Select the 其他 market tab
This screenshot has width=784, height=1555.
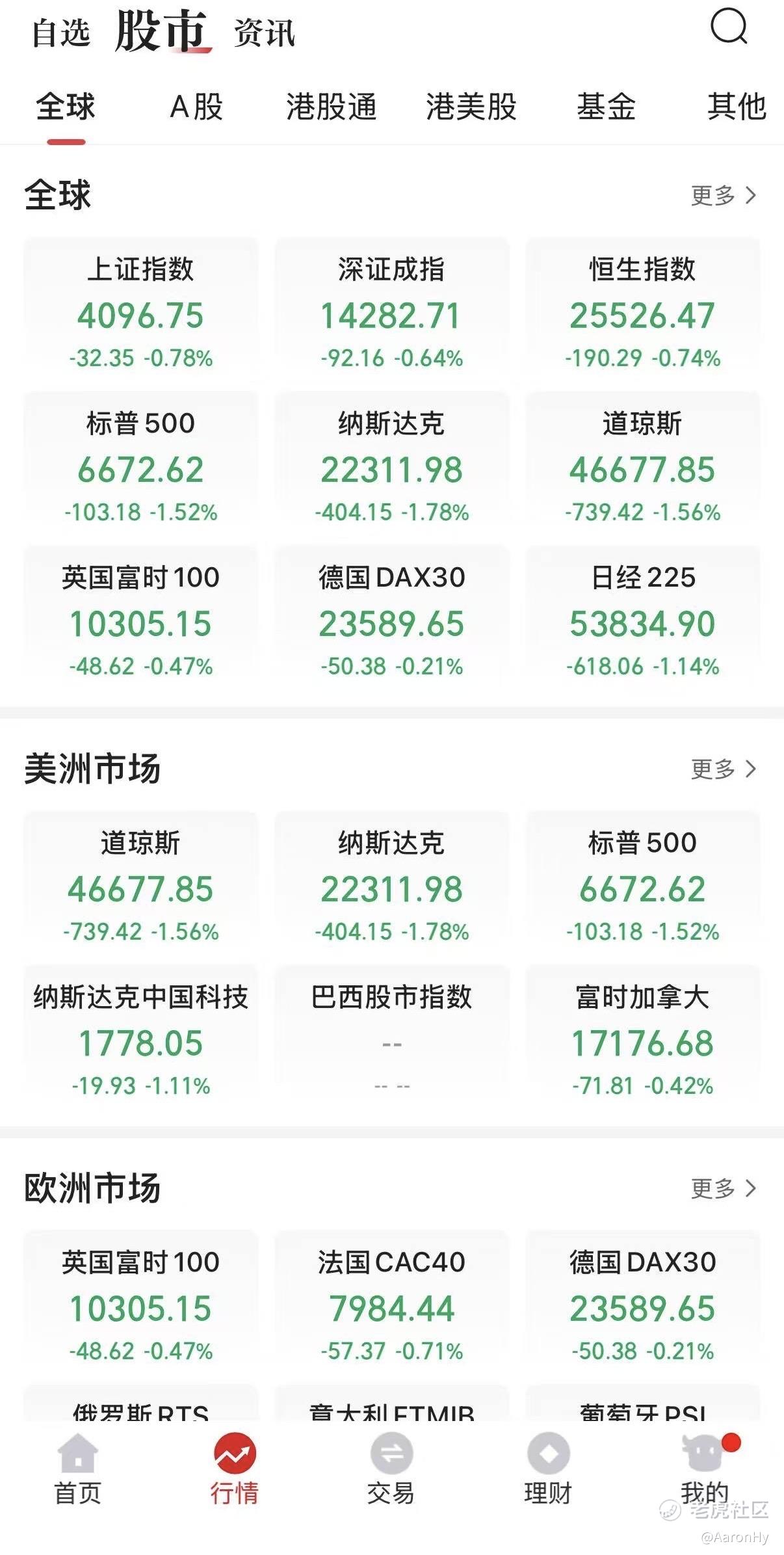[737, 107]
